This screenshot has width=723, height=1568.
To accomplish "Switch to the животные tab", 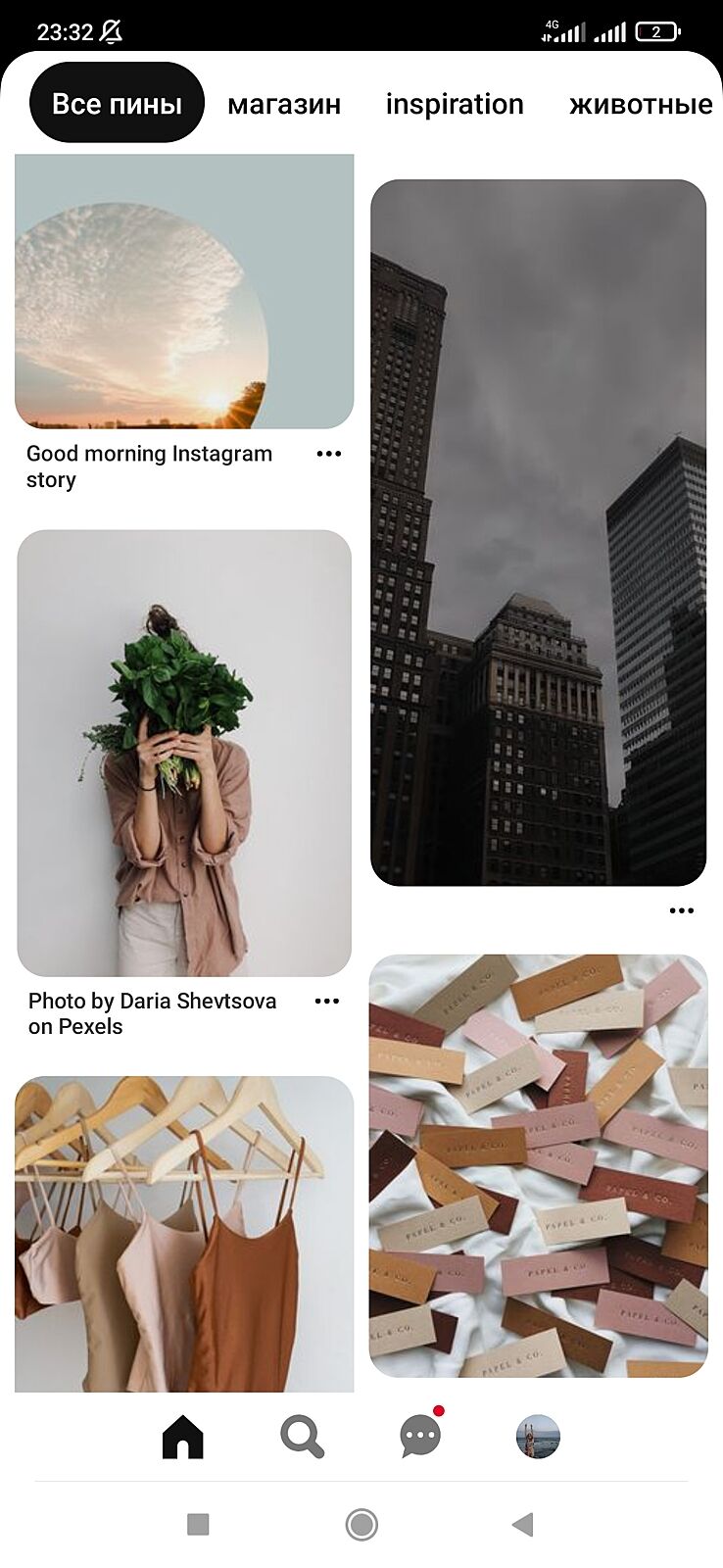I will 641,104.
